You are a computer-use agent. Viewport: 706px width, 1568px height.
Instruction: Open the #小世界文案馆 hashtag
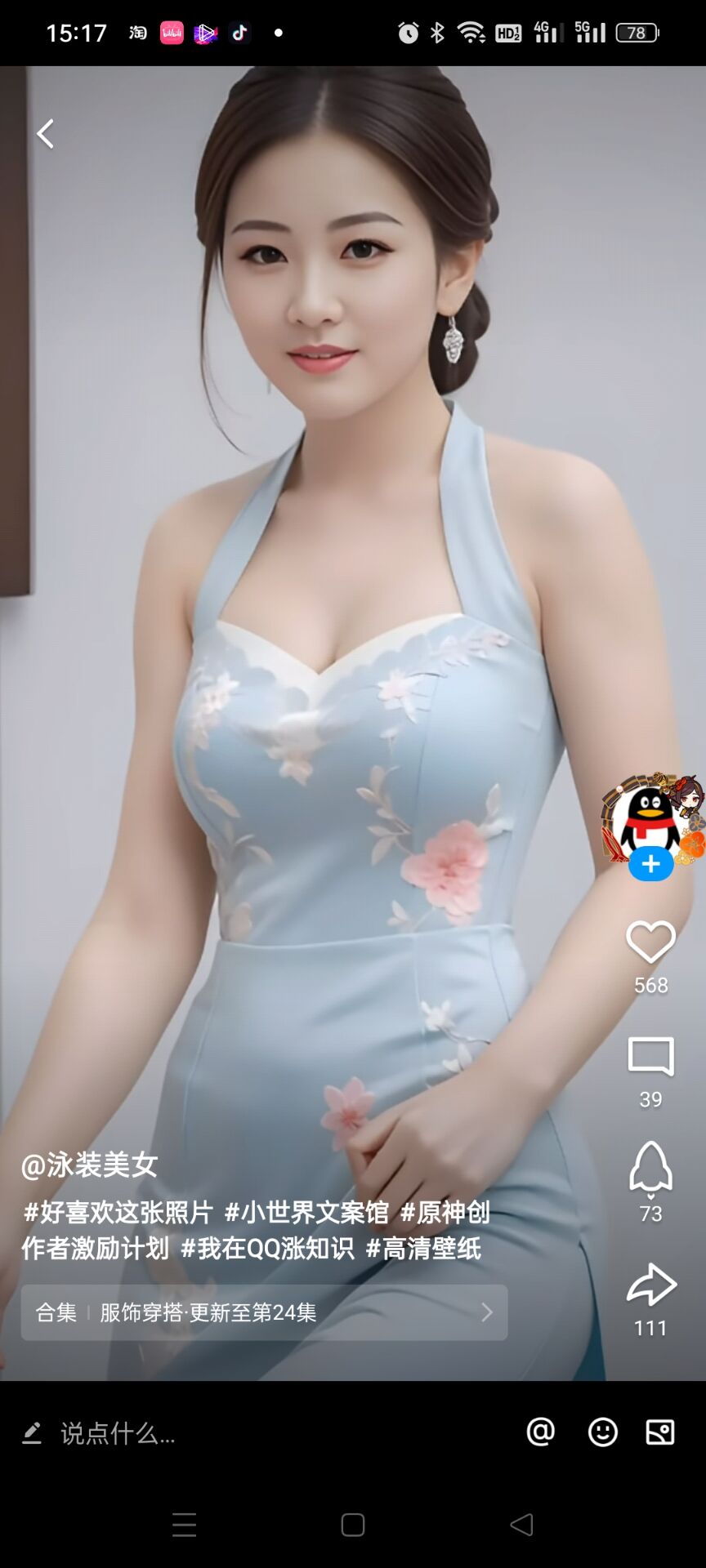point(307,1212)
